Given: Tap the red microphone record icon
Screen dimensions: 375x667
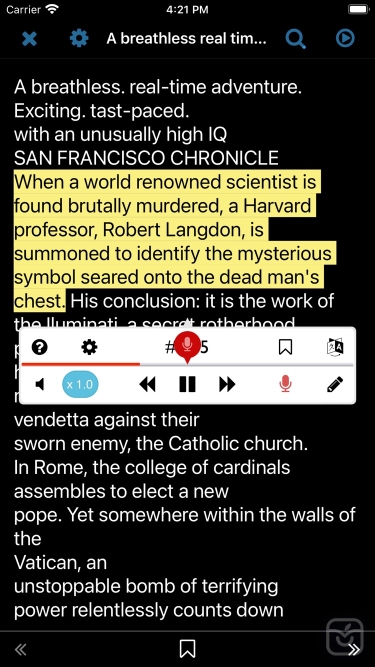Looking at the screenshot, I should [285, 385].
